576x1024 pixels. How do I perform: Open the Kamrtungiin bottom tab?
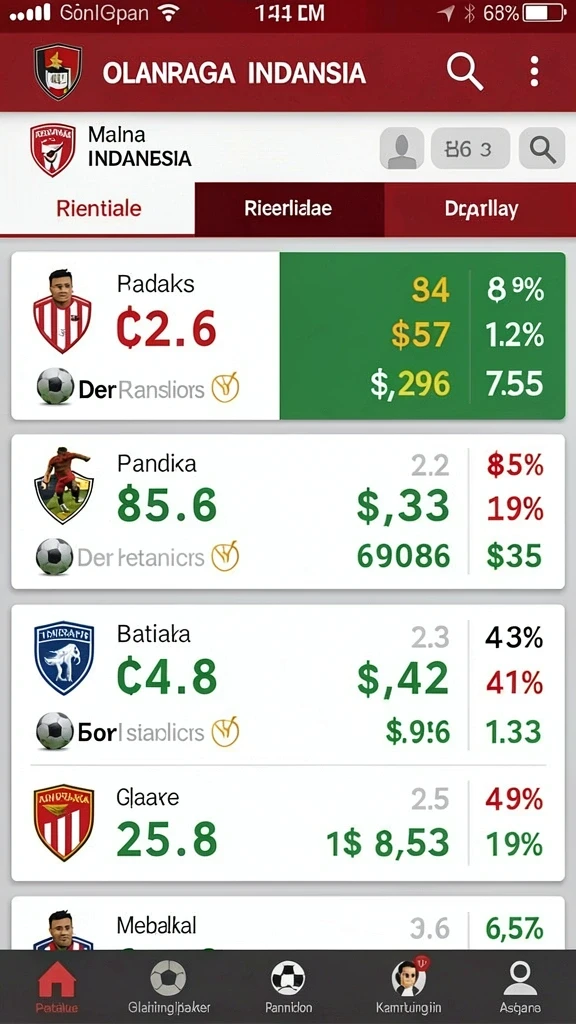[x=409, y=986]
